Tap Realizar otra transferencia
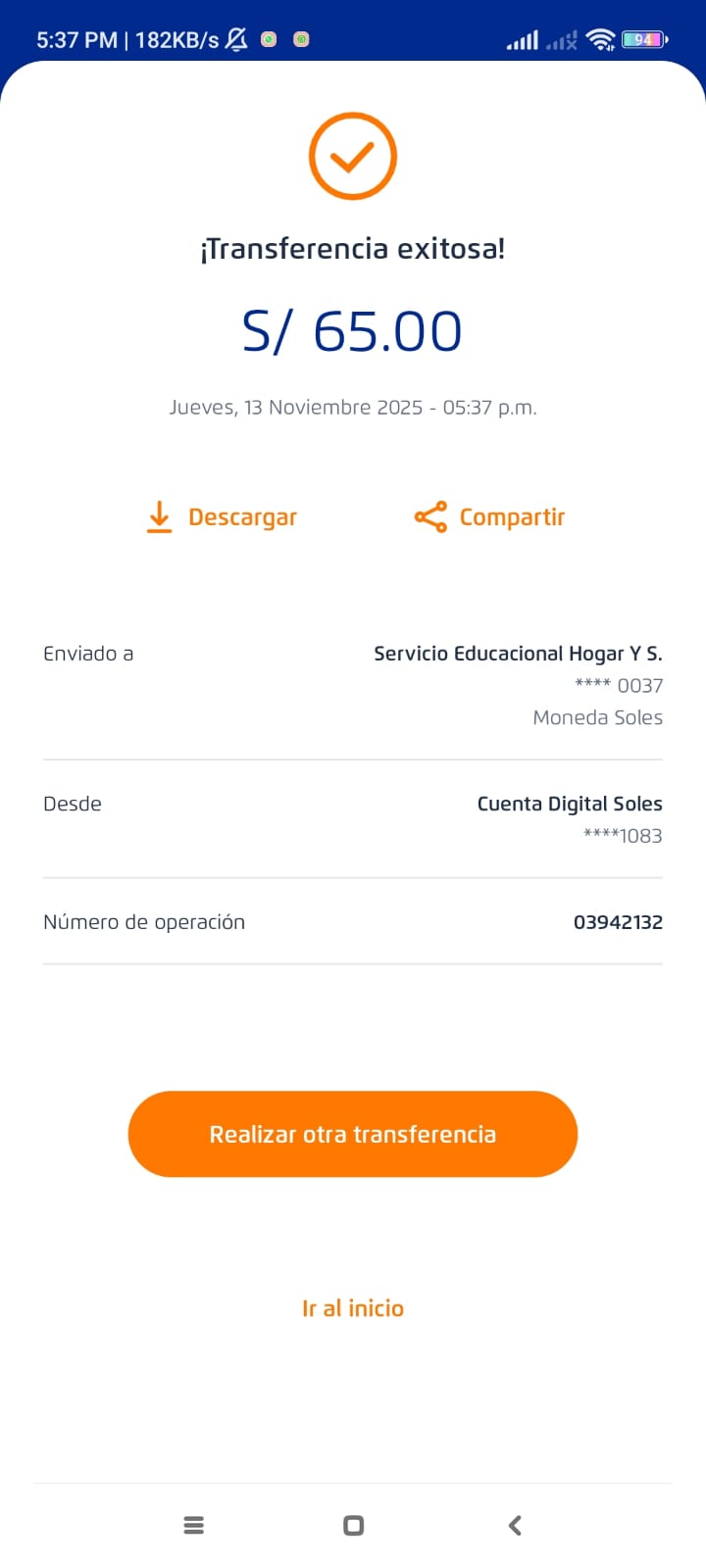 pos(353,1134)
